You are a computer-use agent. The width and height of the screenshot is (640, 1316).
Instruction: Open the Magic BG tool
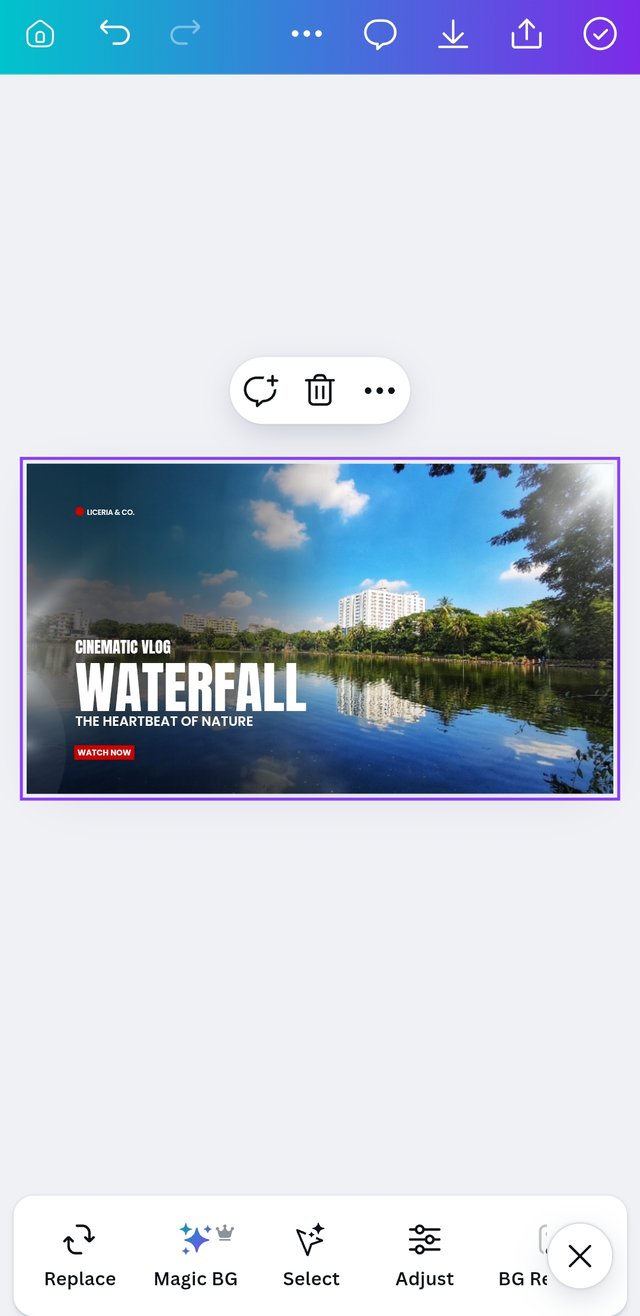point(196,1255)
